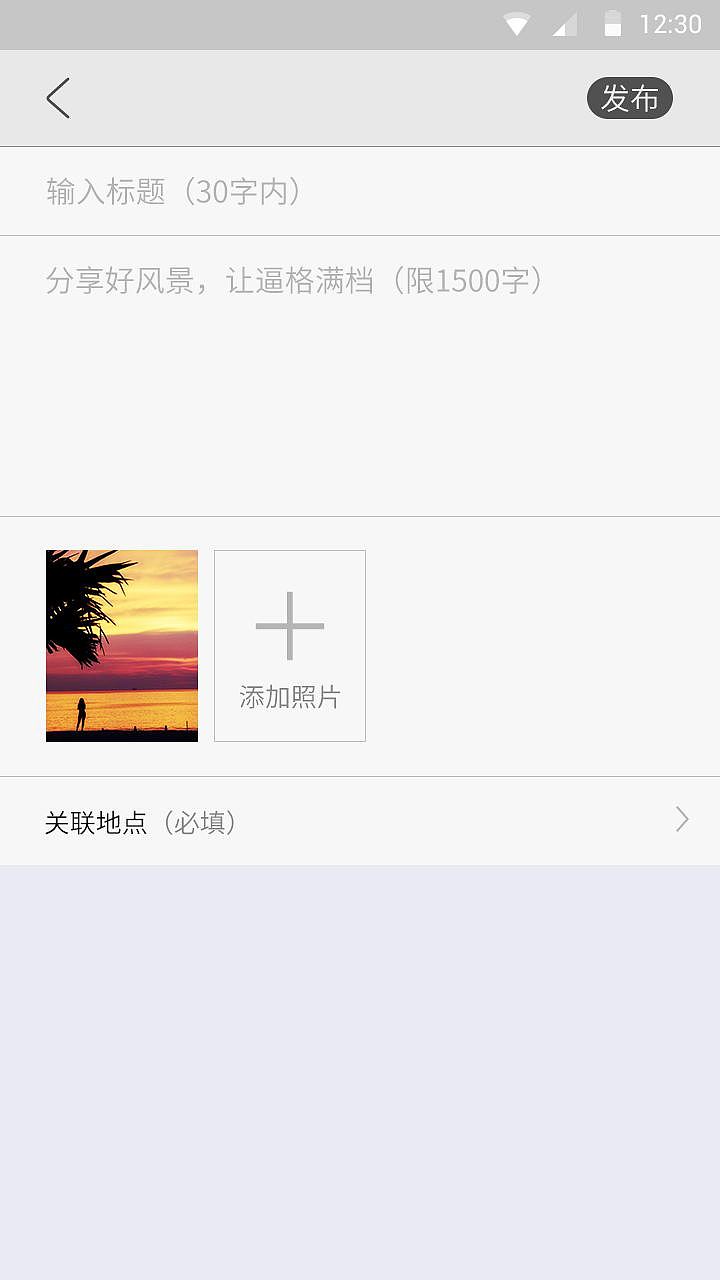Tap the 发布 publish button
Image resolution: width=720 pixels, height=1280 pixels.
pyautogui.click(x=629, y=97)
